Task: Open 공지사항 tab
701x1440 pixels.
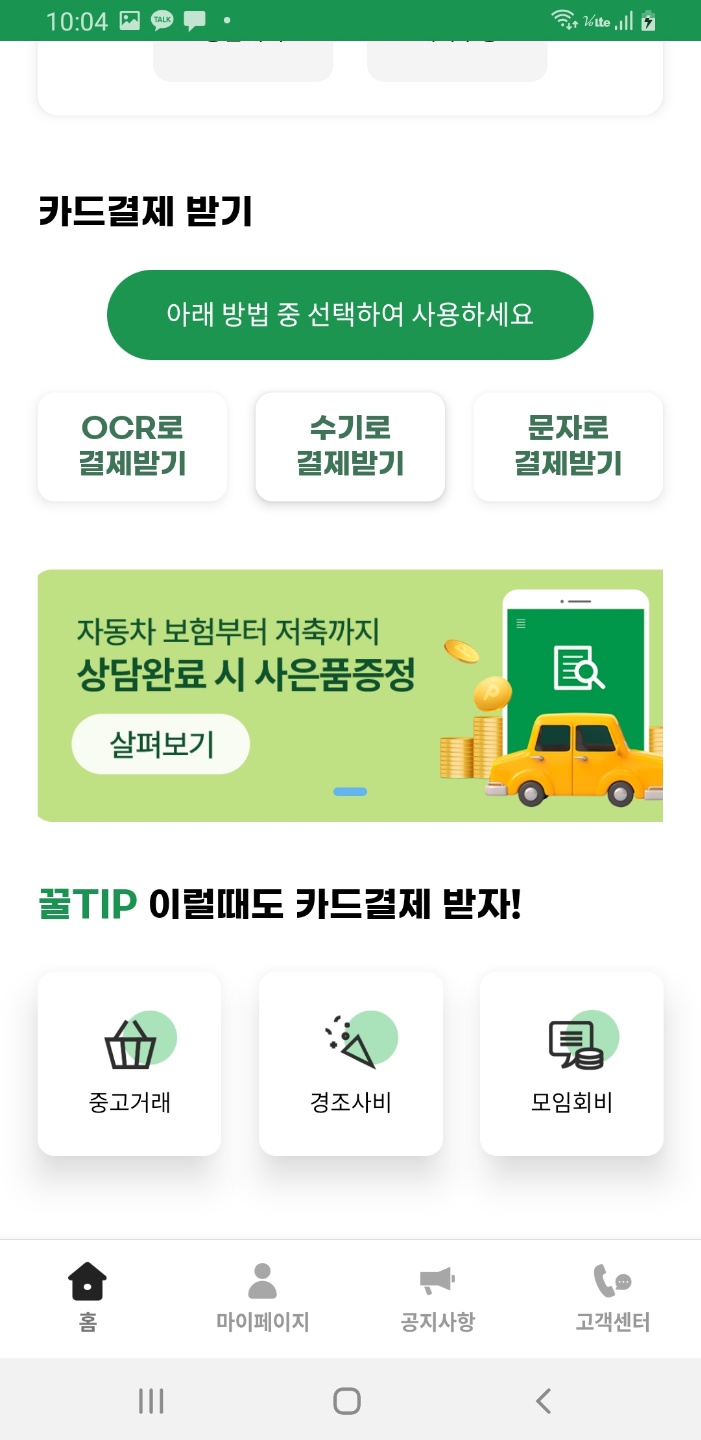Action: pos(437,1297)
